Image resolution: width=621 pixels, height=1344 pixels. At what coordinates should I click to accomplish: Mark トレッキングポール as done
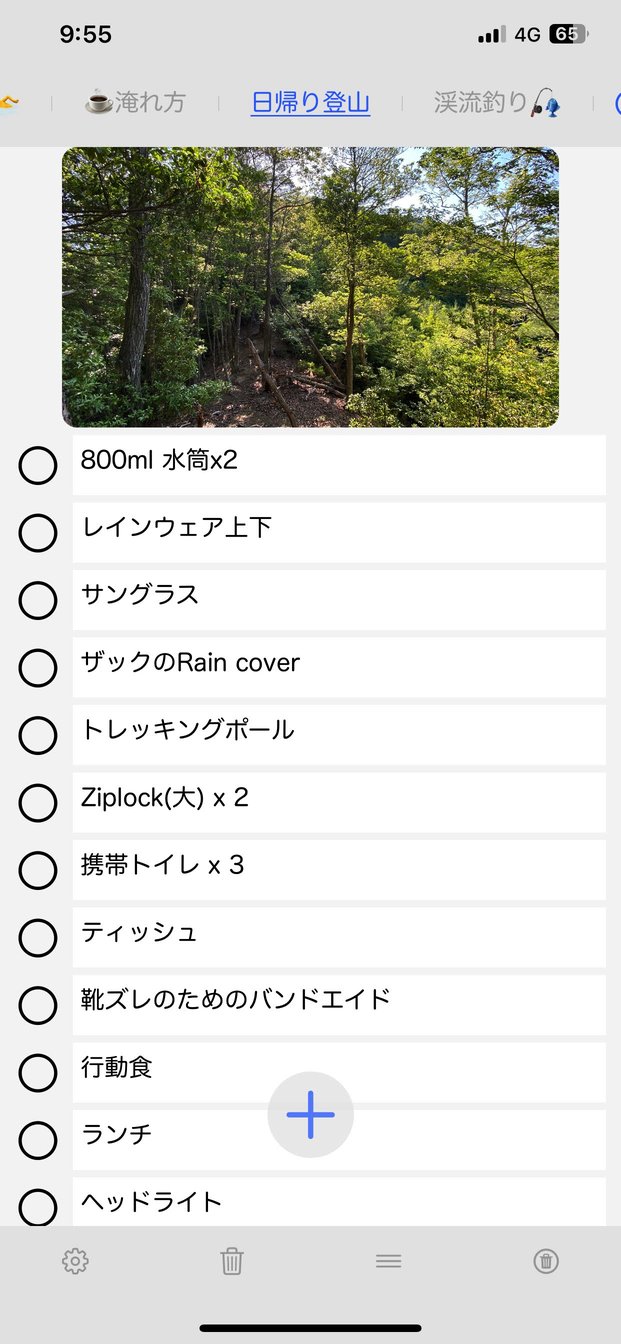(38, 735)
